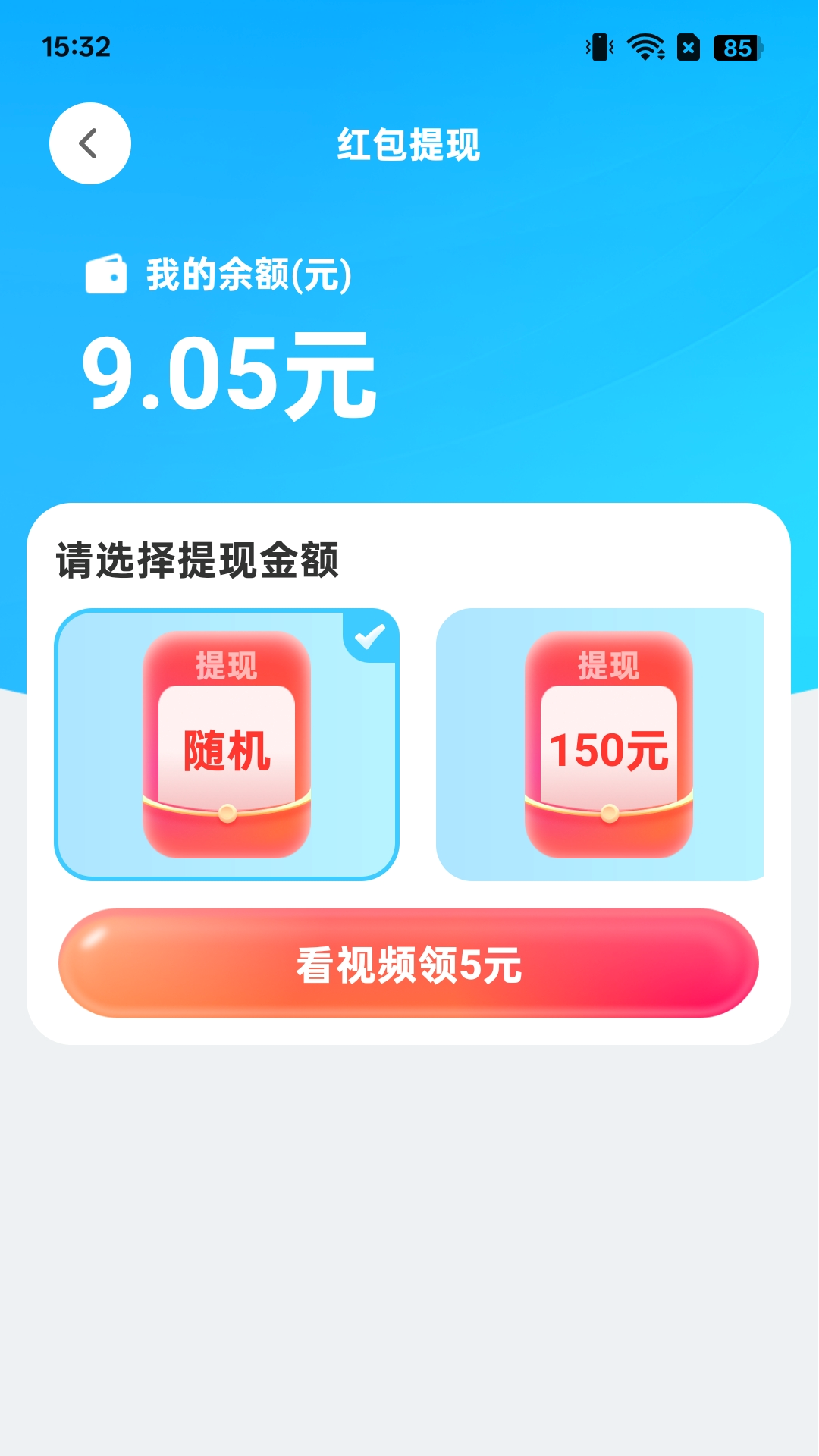The width and height of the screenshot is (819, 1456).
Task: Choose the 150元 withdrawal option
Action: [x=600, y=745]
